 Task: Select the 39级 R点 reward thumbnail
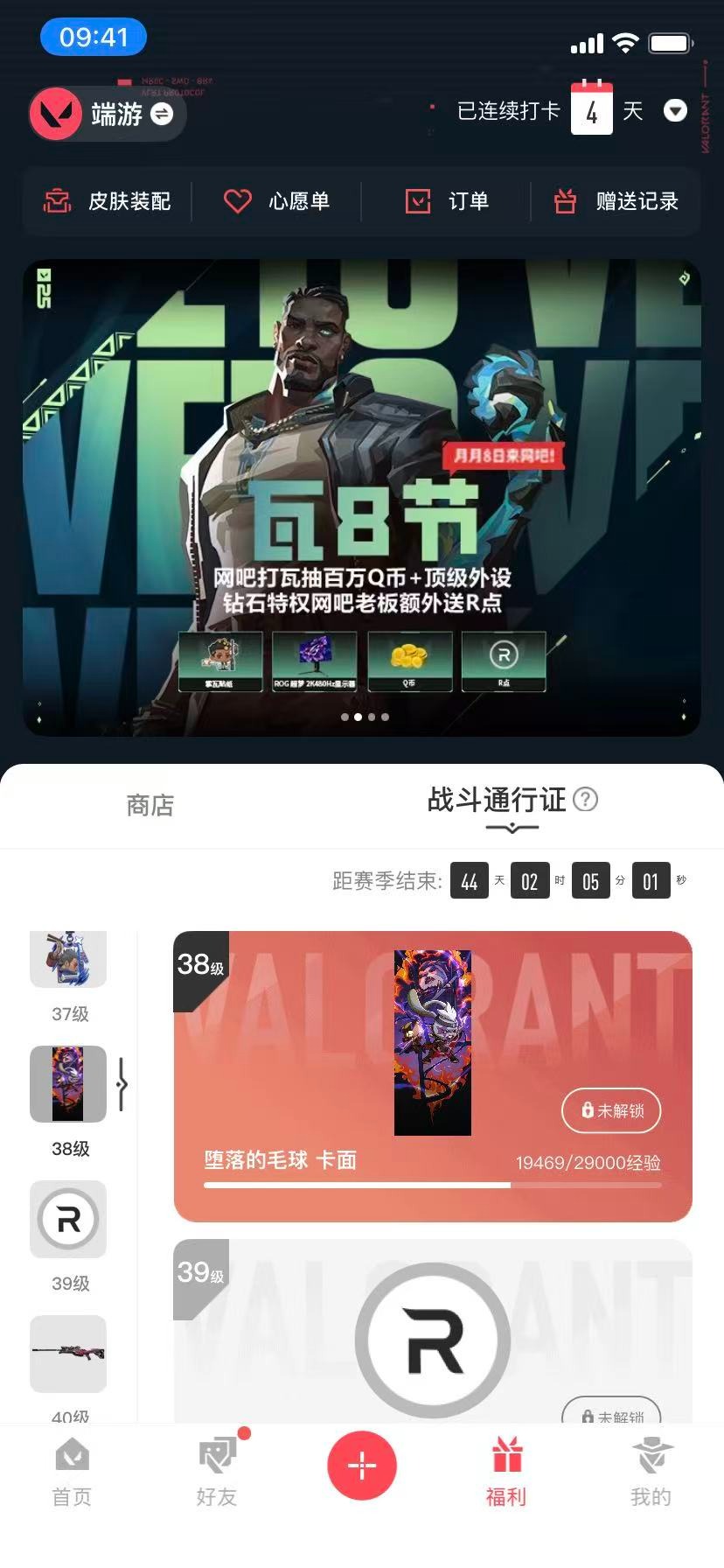point(68,1219)
